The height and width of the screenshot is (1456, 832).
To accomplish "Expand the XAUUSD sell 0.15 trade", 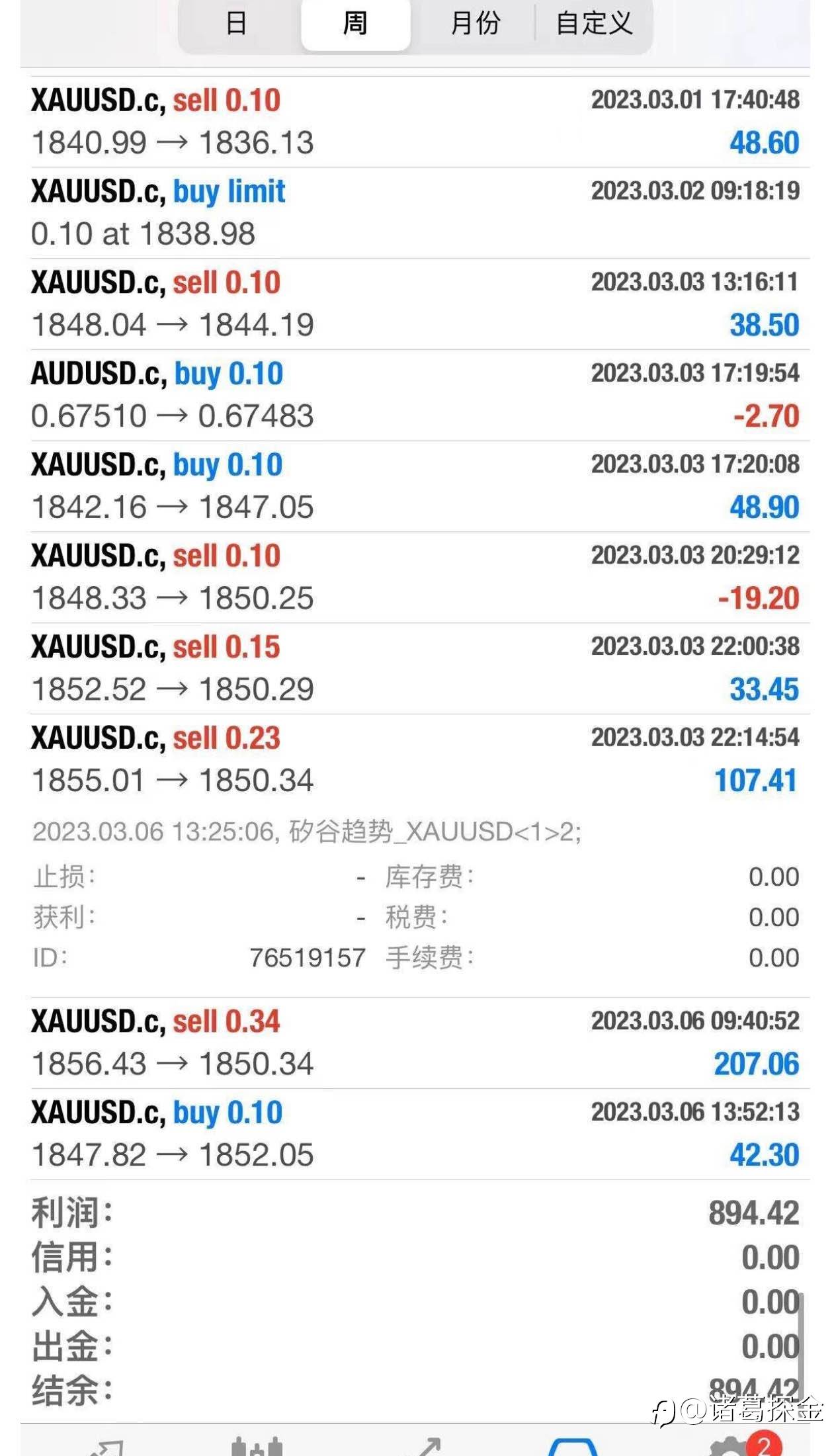I will 415,668.
